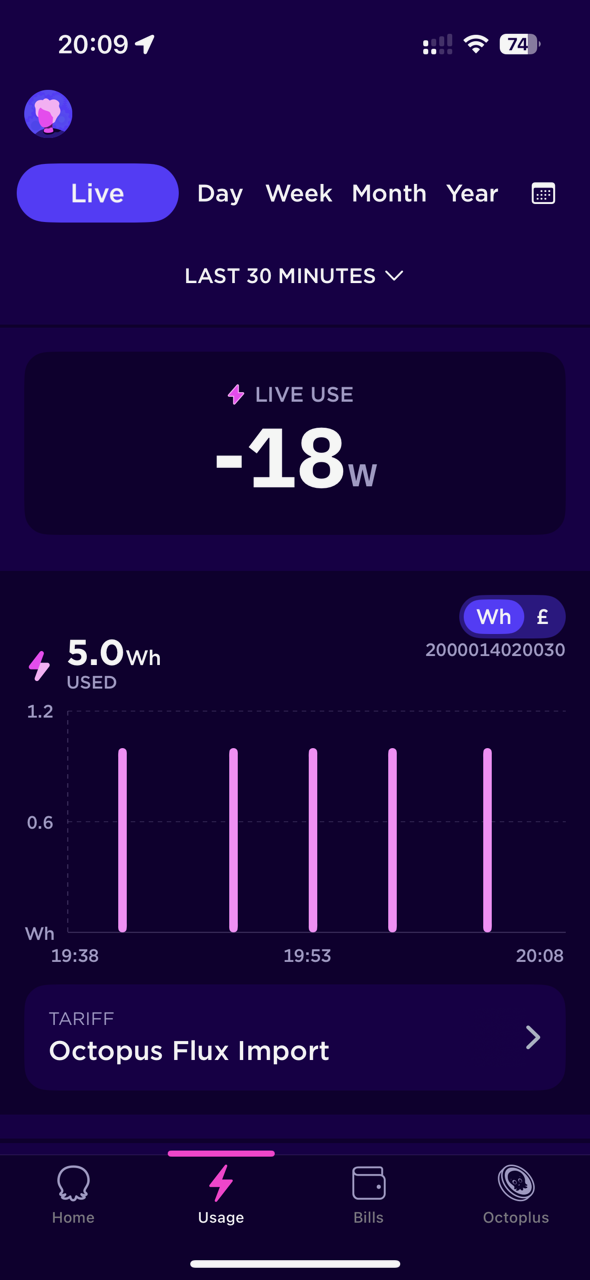Show usage in Wh units

(x=494, y=617)
